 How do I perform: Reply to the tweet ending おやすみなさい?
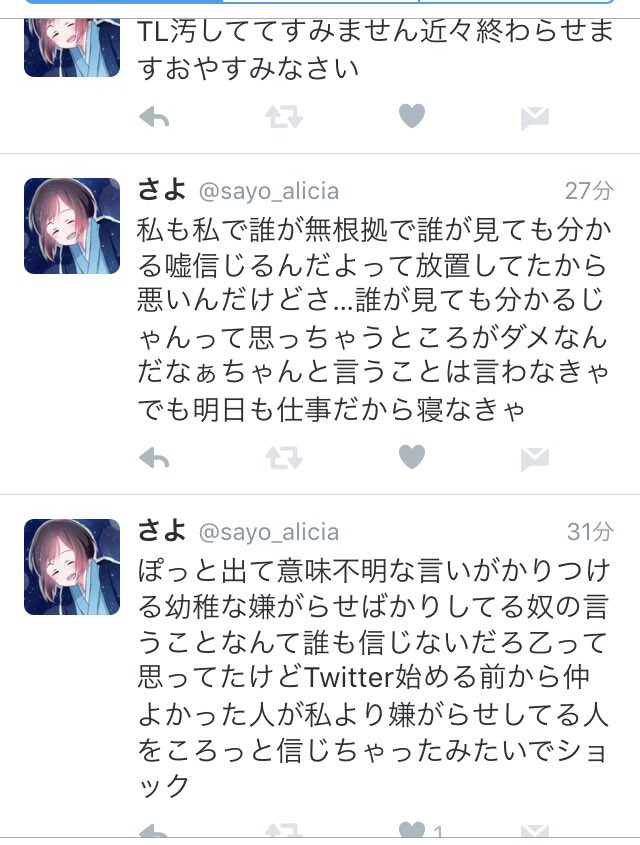point(153,119)
